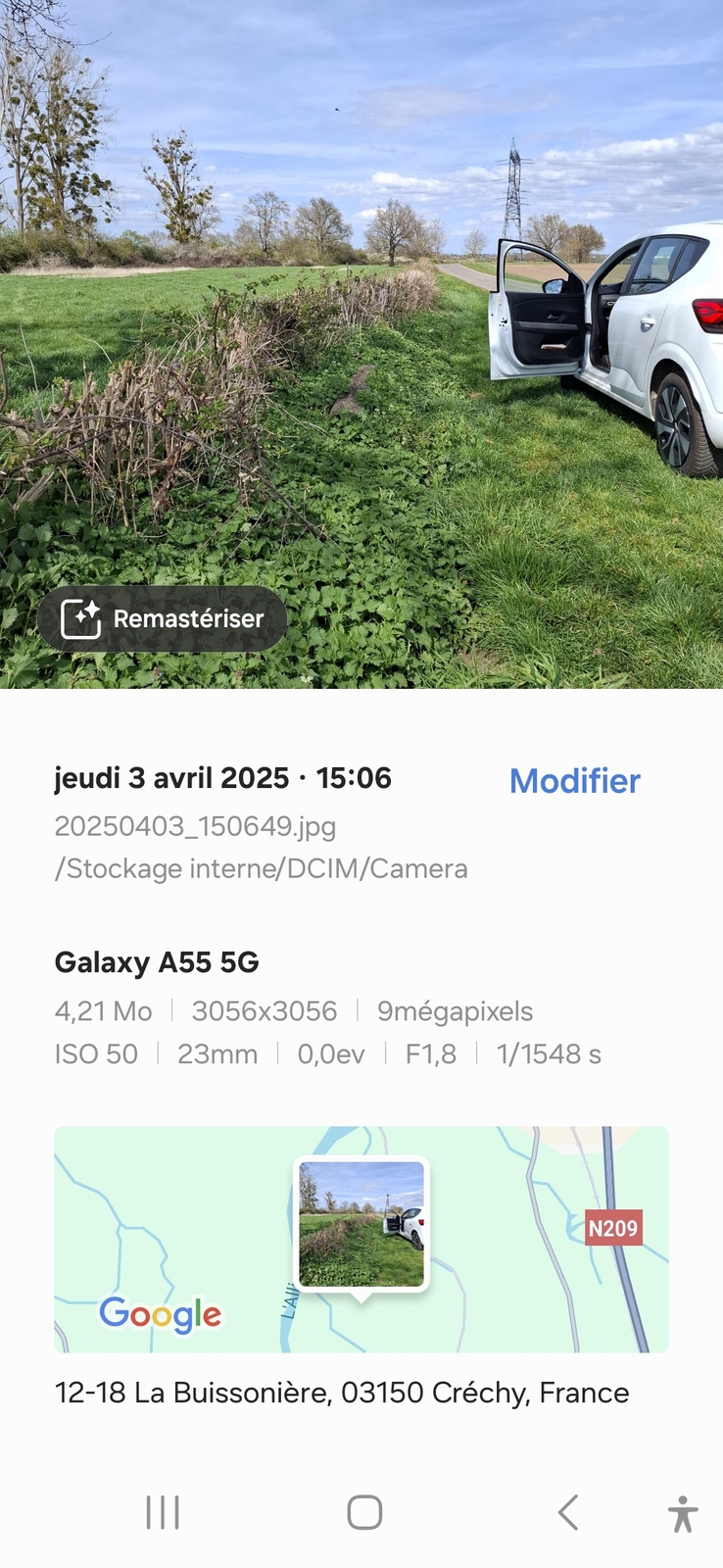Open the map showing the photo location
The height and width of the screenshot is (1568, 723).
[x=361, y=1239]
